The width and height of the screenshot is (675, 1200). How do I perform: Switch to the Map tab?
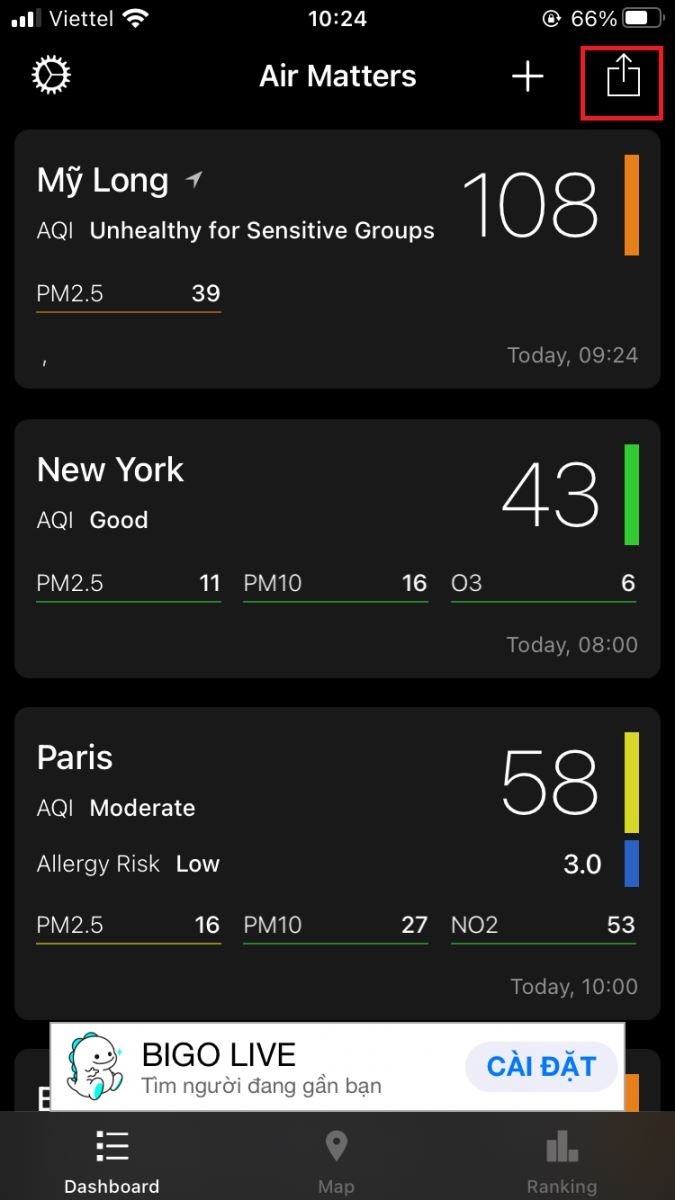coord(336,1161)
